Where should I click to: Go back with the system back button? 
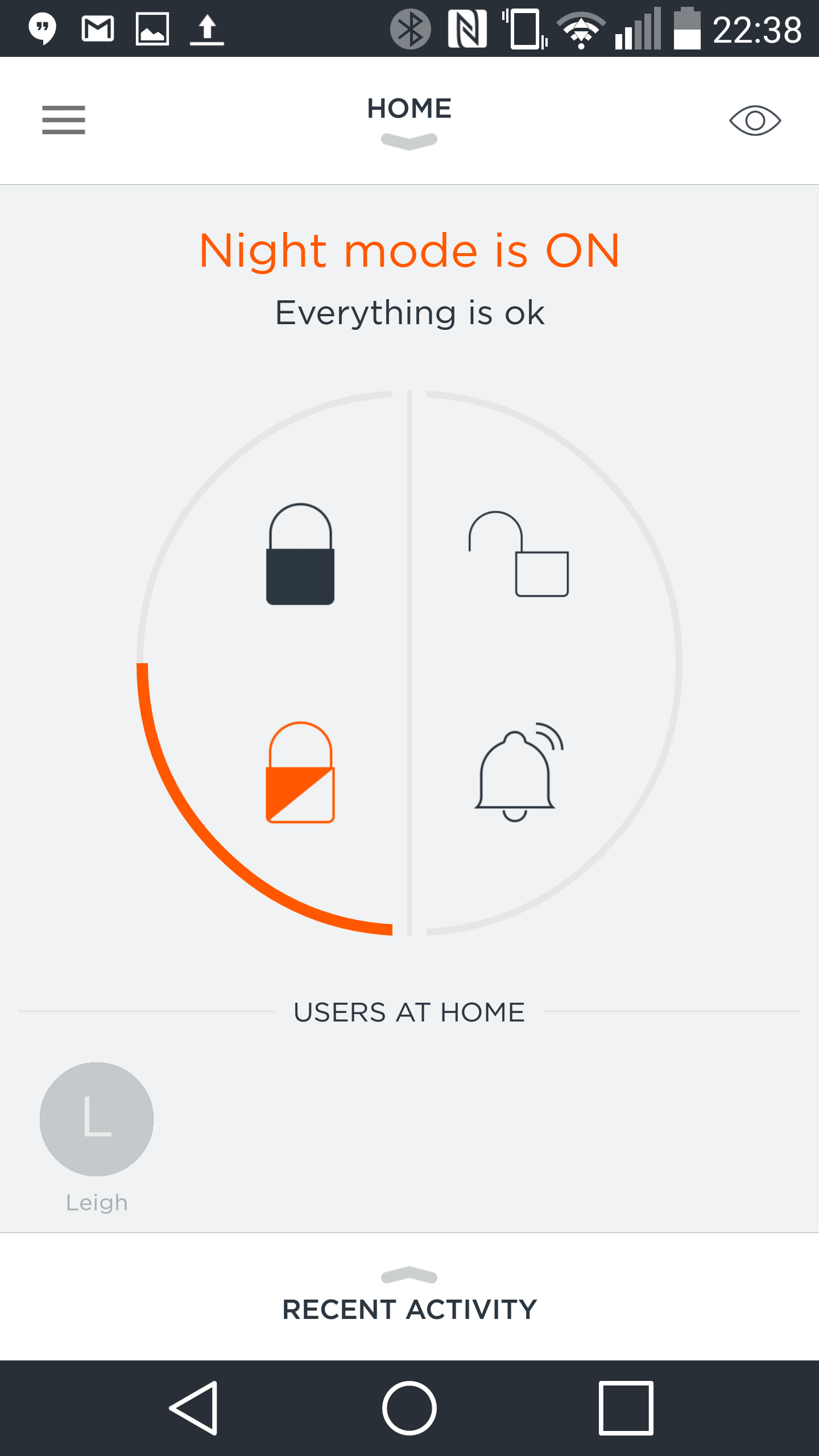[194, 1408]
